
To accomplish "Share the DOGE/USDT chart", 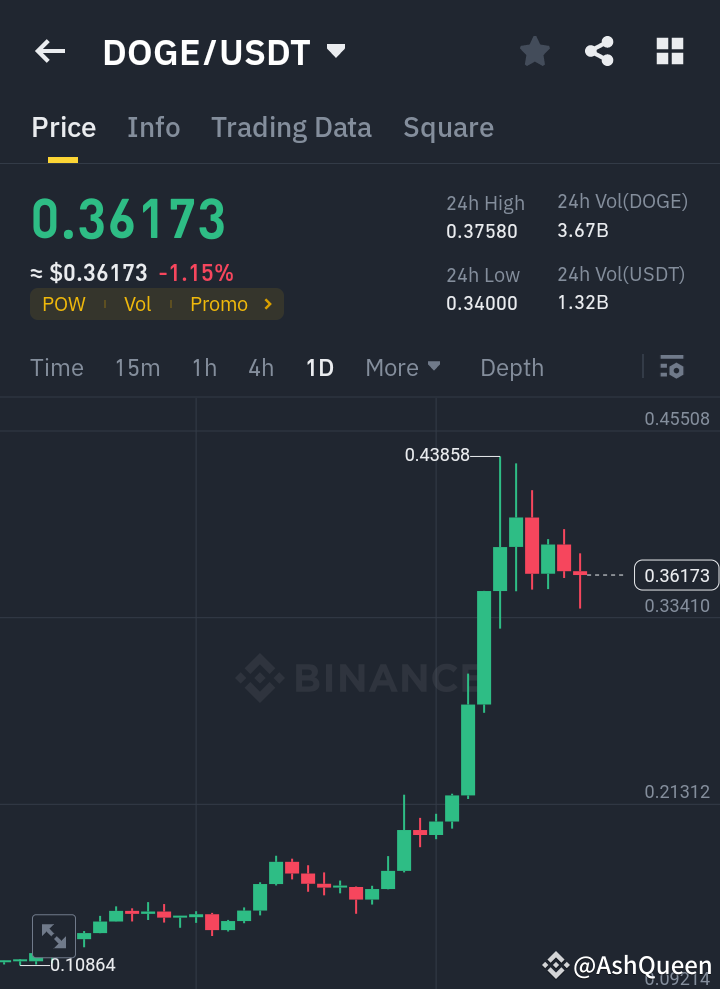I will tap(599, 51).
